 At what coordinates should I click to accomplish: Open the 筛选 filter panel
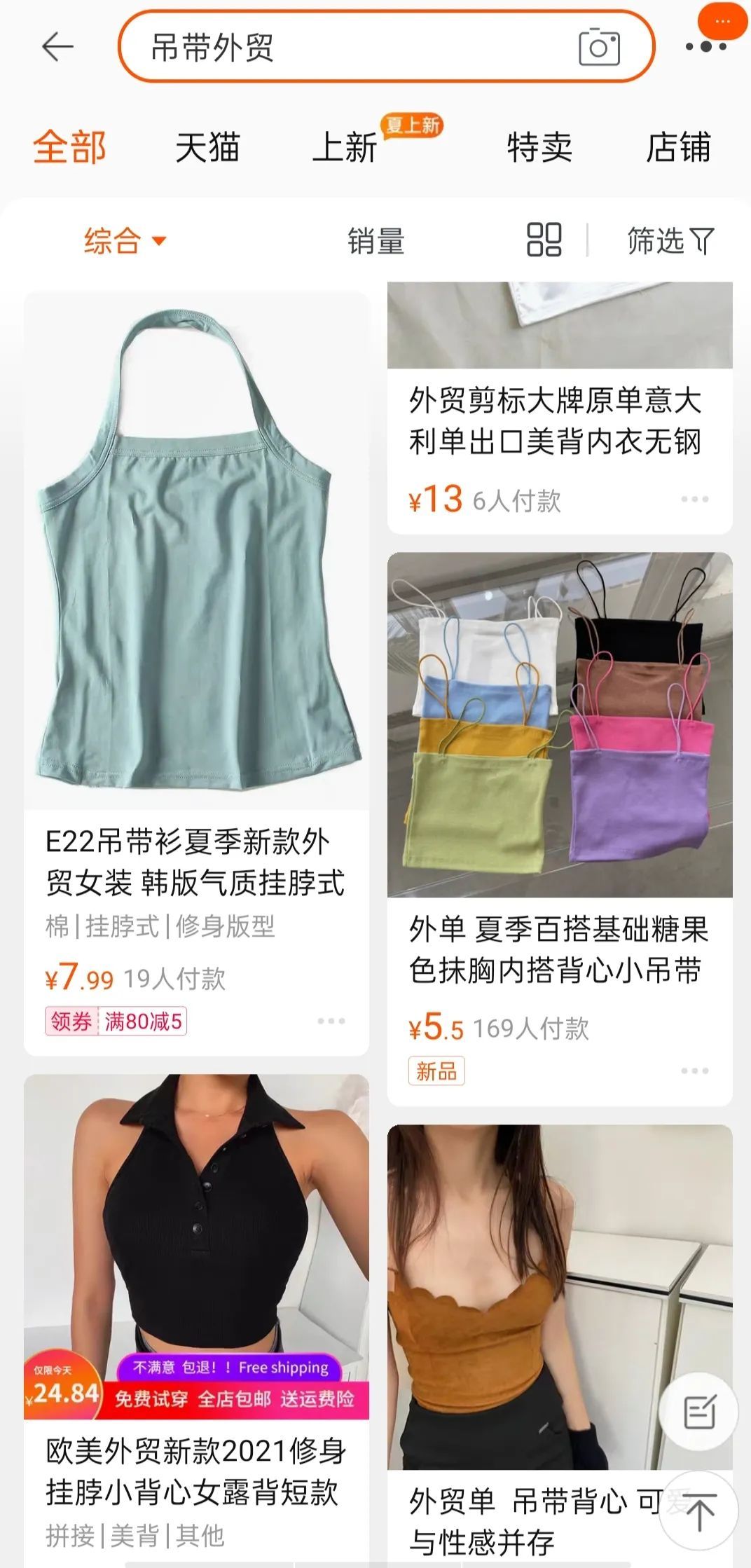pos(668,241)
